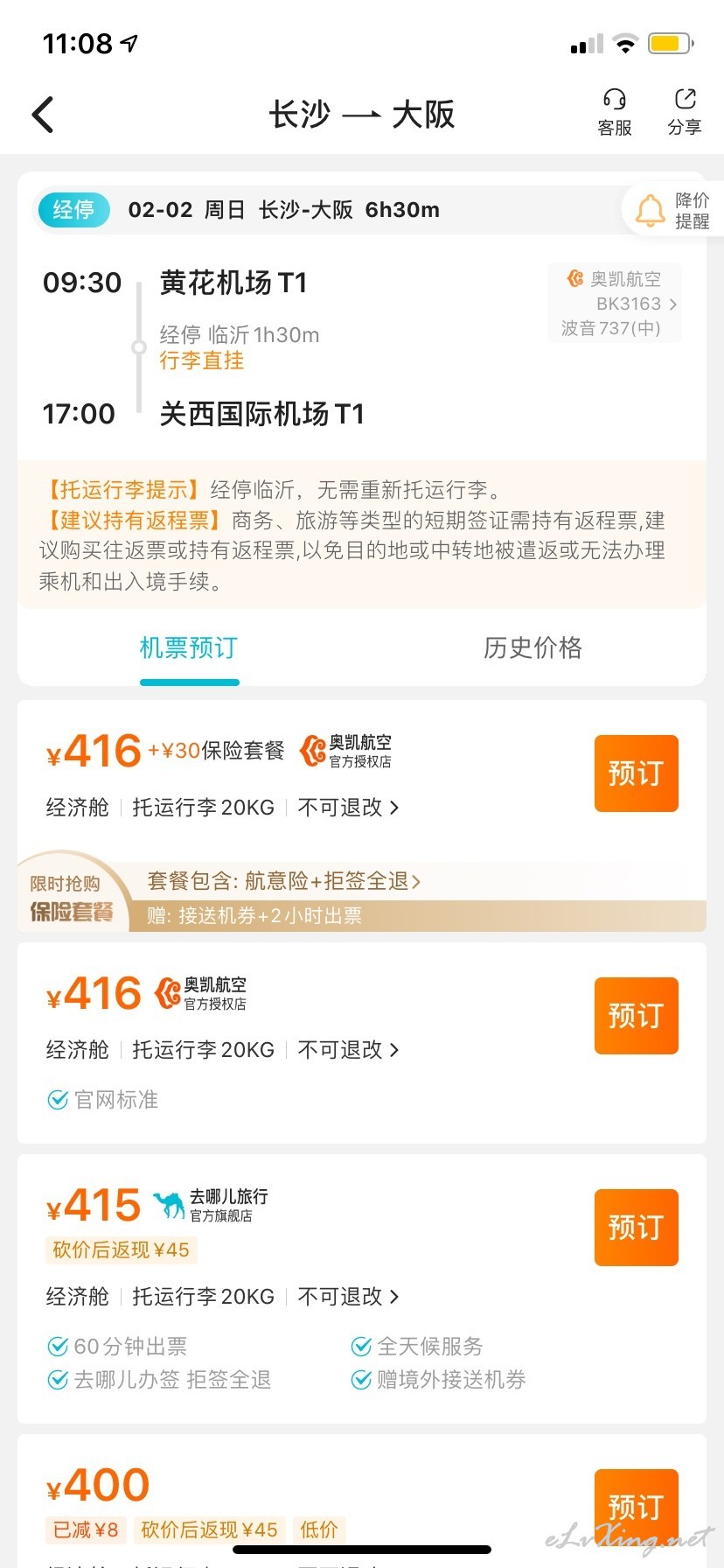View 不可退改 rules for the ¥415 fare
The height and width of the screenshot is (1568, 724).
click(348, 1296)
